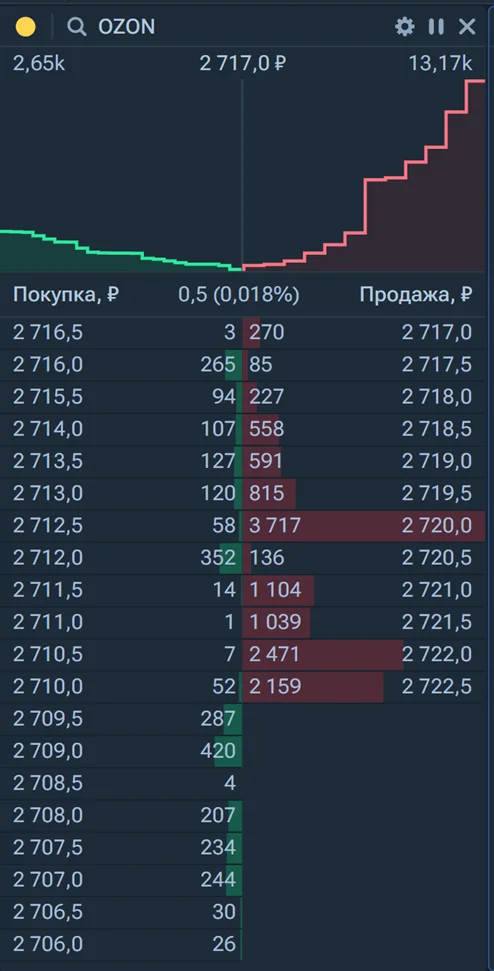Tap the yellow link-group circle
494x971 pixels.
[25, 27]
